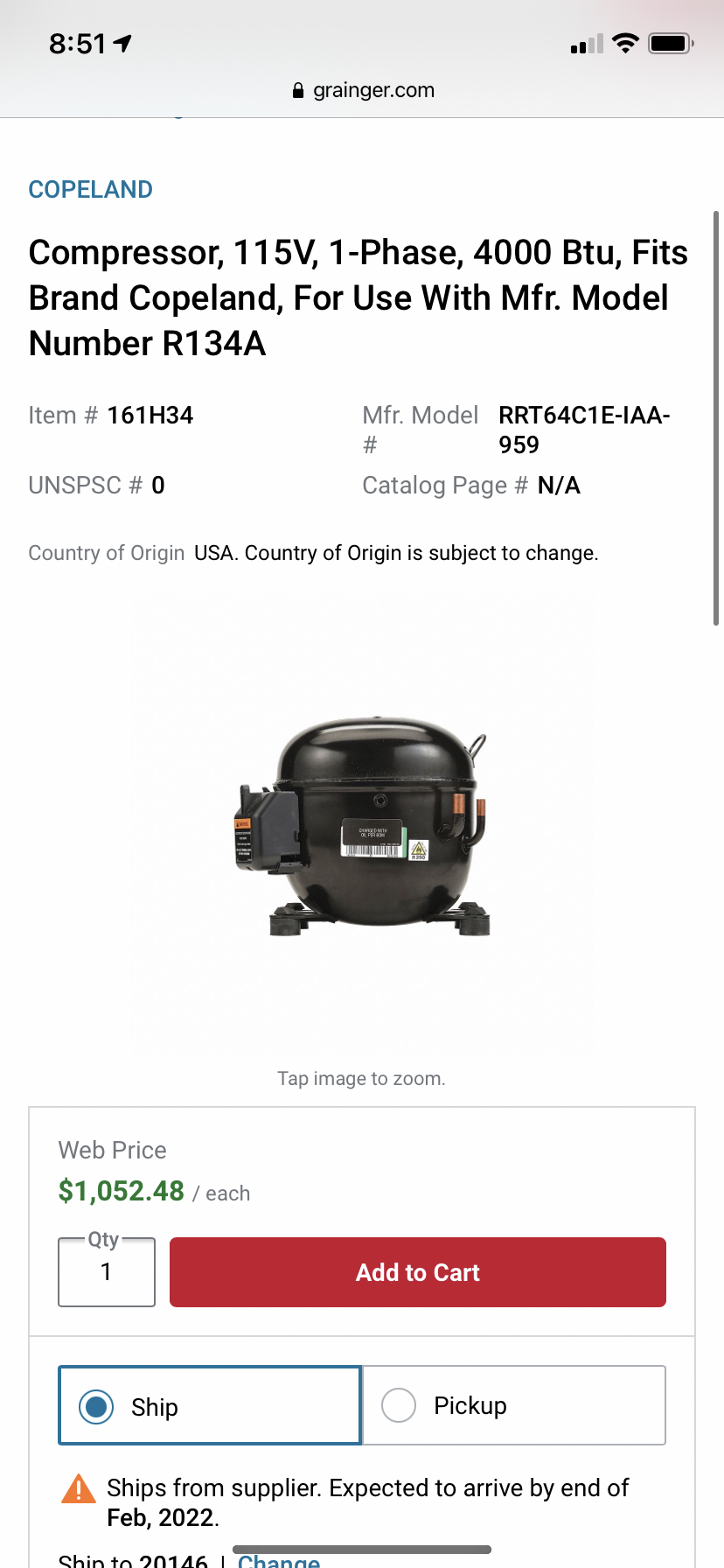Image resolution: width=724 pixels, height=1568 pixels.
Task: Open the COPELAND brand link
Action: coord(90,189)
